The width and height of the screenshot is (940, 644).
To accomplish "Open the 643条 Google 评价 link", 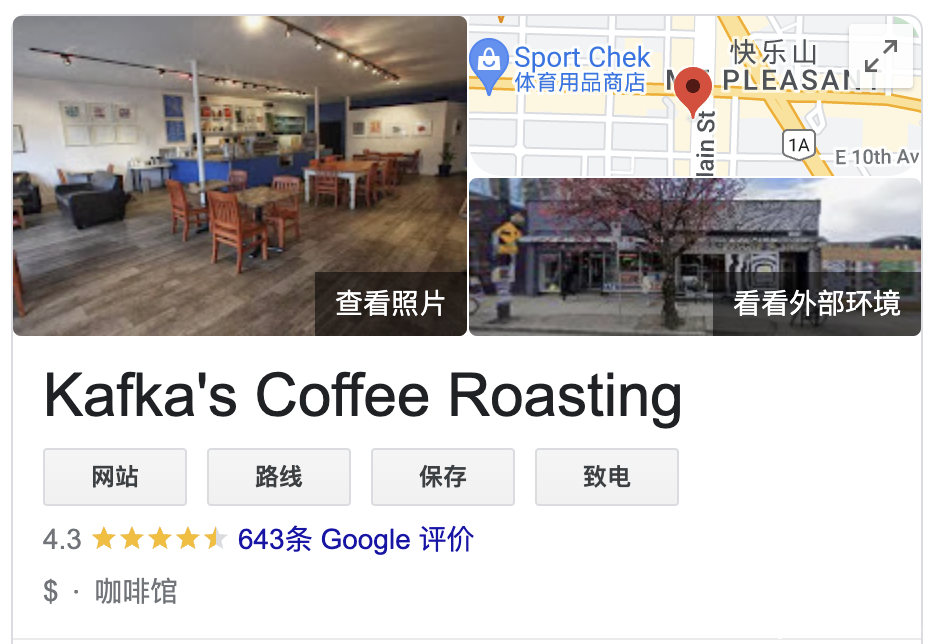I will click(356, 540).
